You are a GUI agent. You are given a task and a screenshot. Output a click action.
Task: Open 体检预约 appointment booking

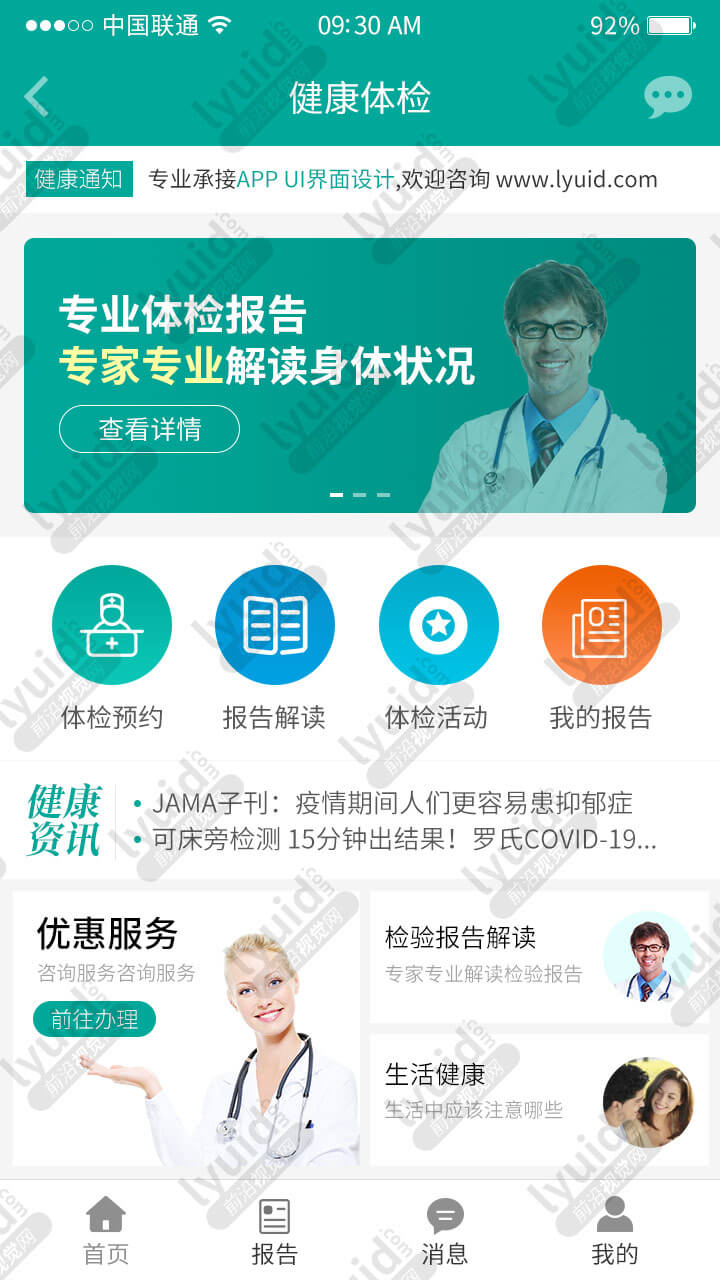[112, 647]
